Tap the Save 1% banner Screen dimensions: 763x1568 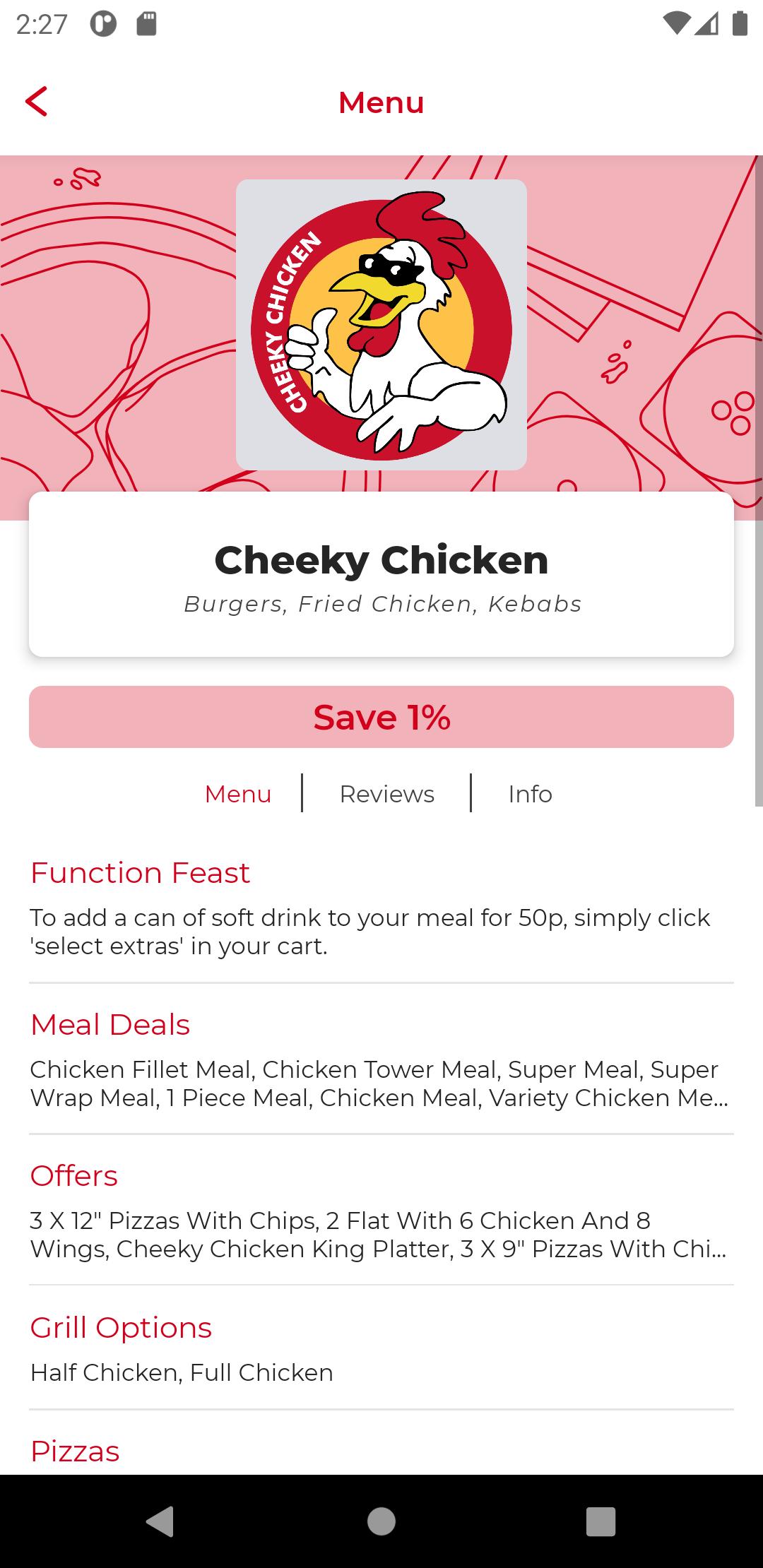381,716
